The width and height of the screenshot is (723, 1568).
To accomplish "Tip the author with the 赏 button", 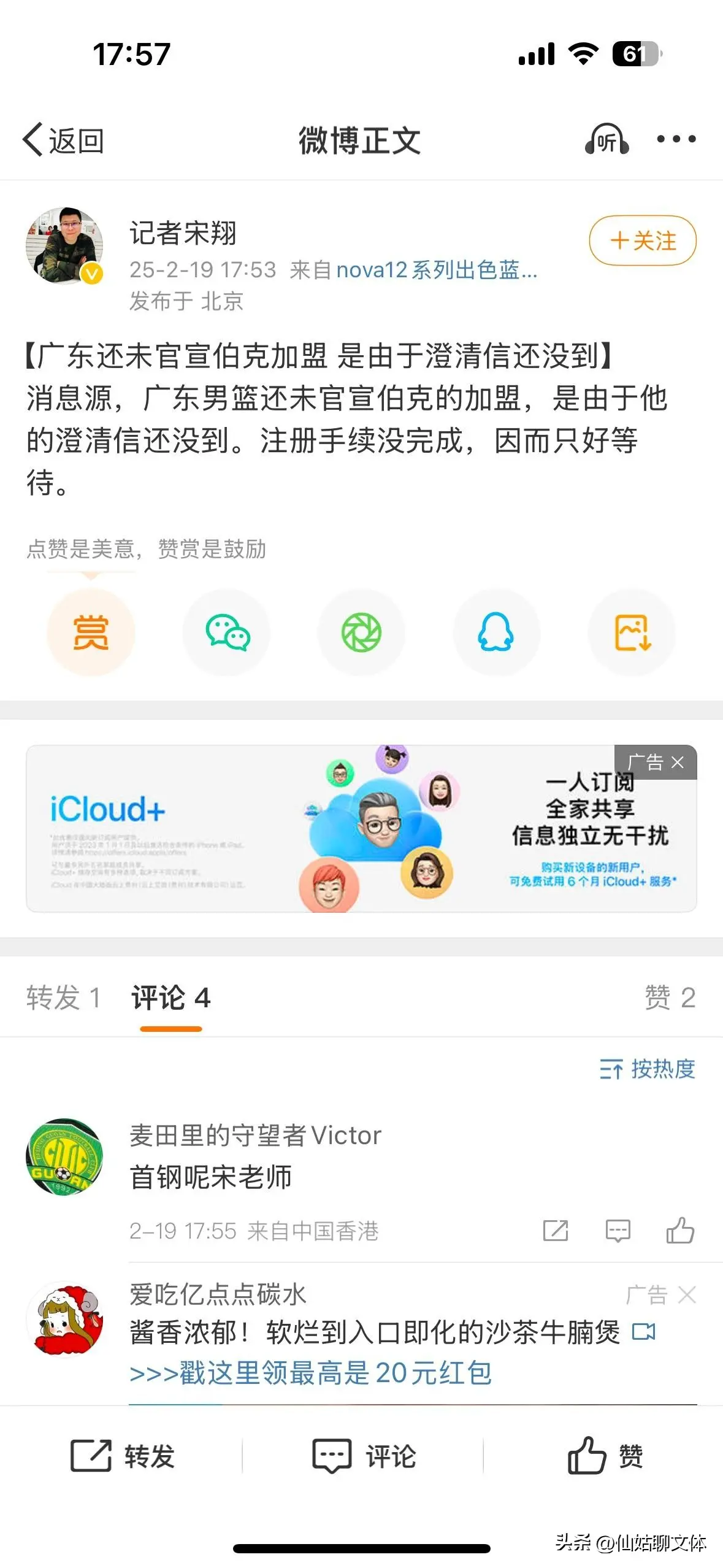I will 91,632.
